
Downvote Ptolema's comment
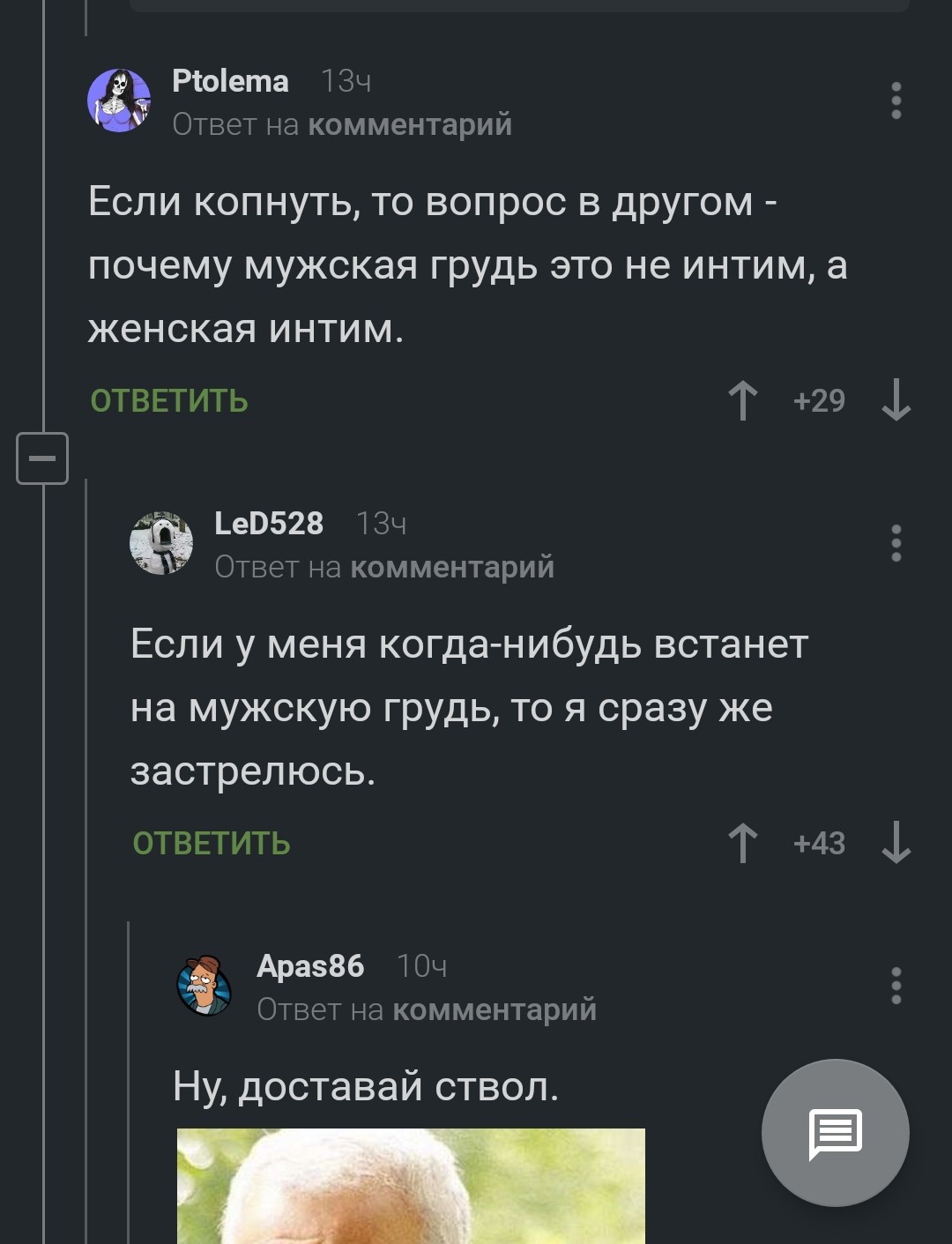coord(896,400)
